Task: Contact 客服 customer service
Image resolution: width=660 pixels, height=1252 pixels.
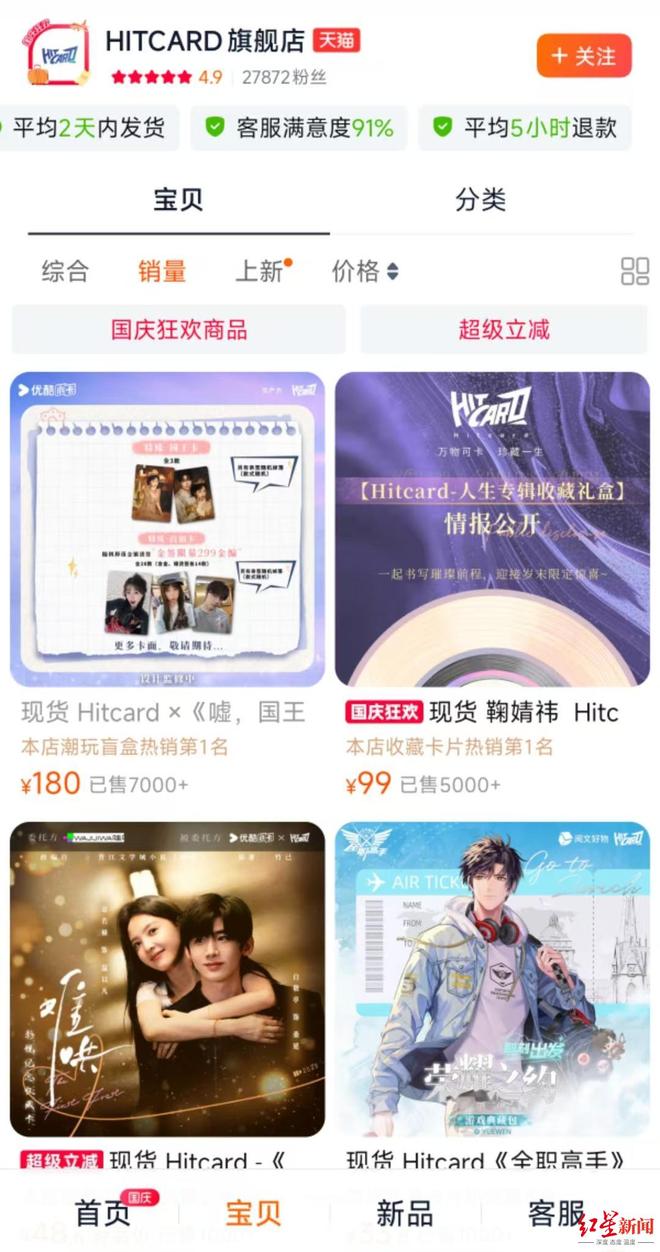Action: tap(556, 1214)
